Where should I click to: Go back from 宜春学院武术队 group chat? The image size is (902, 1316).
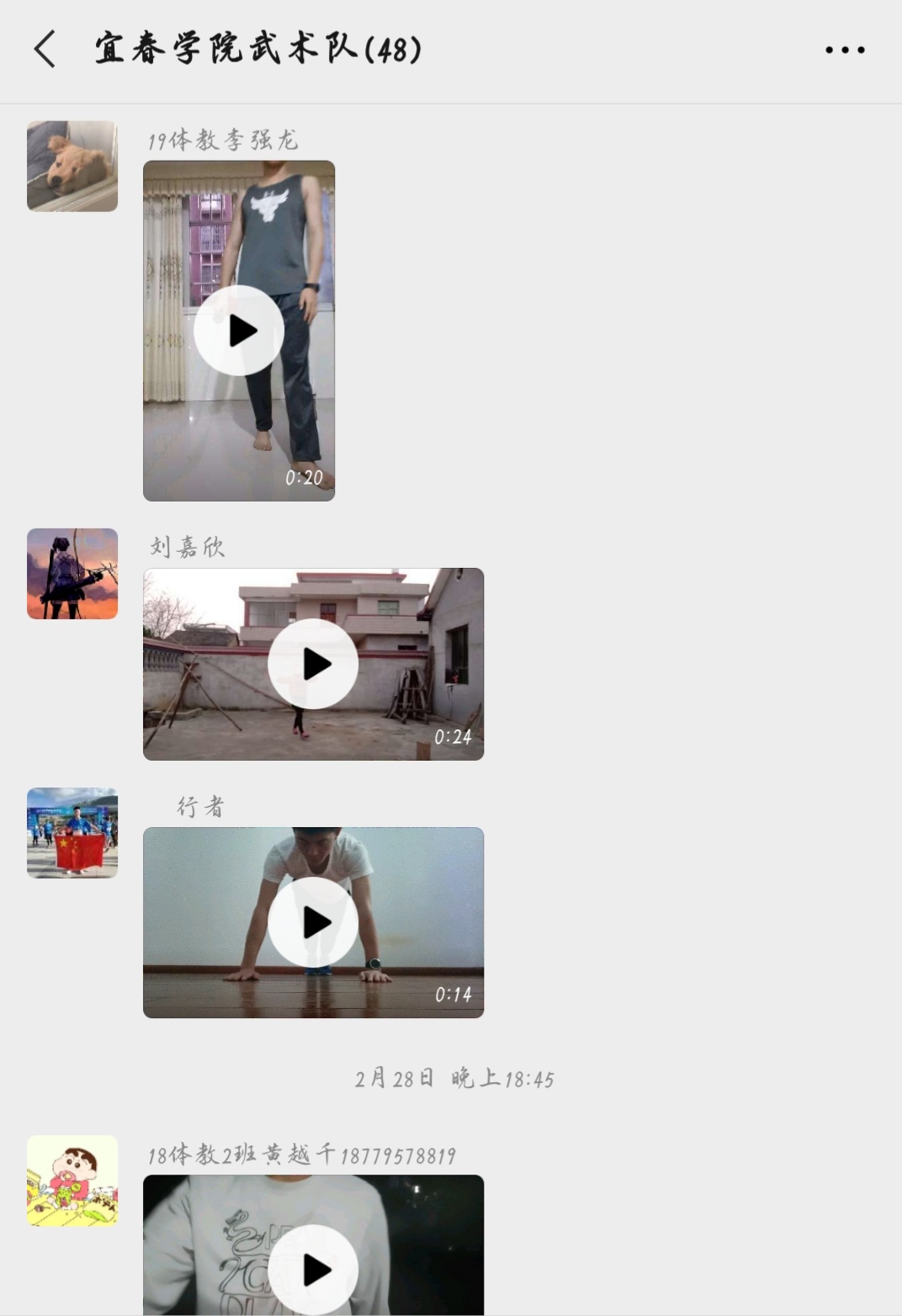(45, 49)
